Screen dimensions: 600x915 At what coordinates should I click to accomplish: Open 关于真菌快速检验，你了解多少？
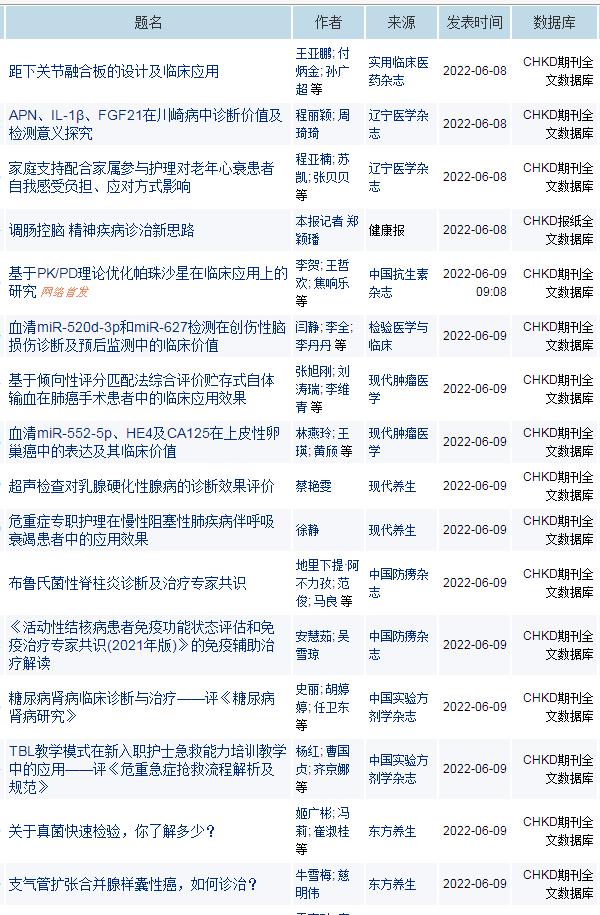click(112, 831)
